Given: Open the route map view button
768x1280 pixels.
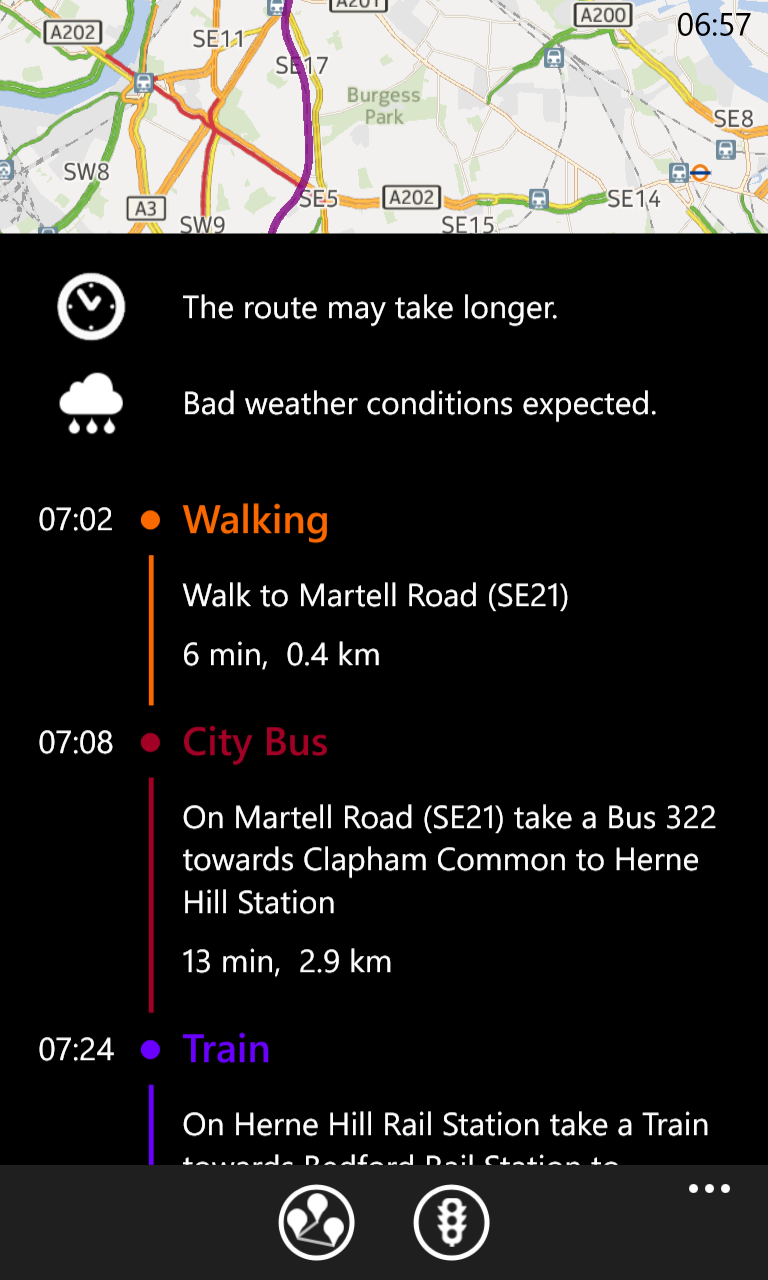Looking at the screenshot, I should [x=316, y=1222].
